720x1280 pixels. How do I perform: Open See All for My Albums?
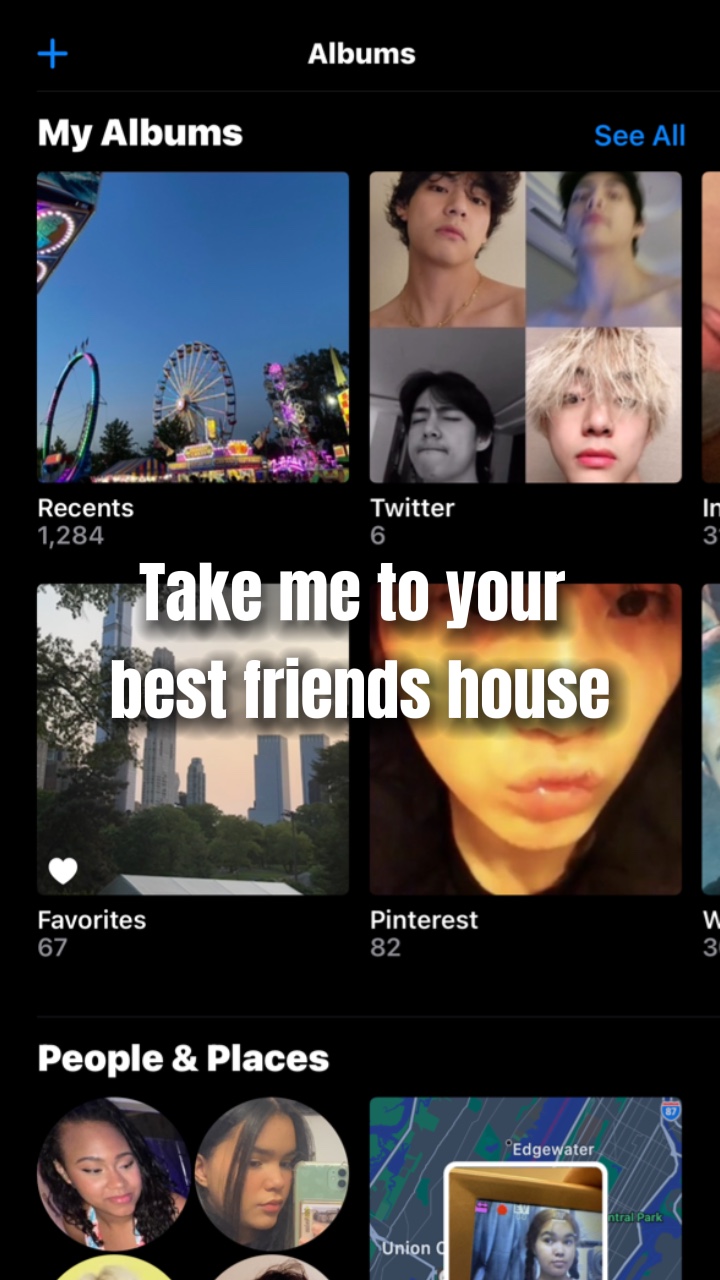pyautogui.click(x=639, y=136)
